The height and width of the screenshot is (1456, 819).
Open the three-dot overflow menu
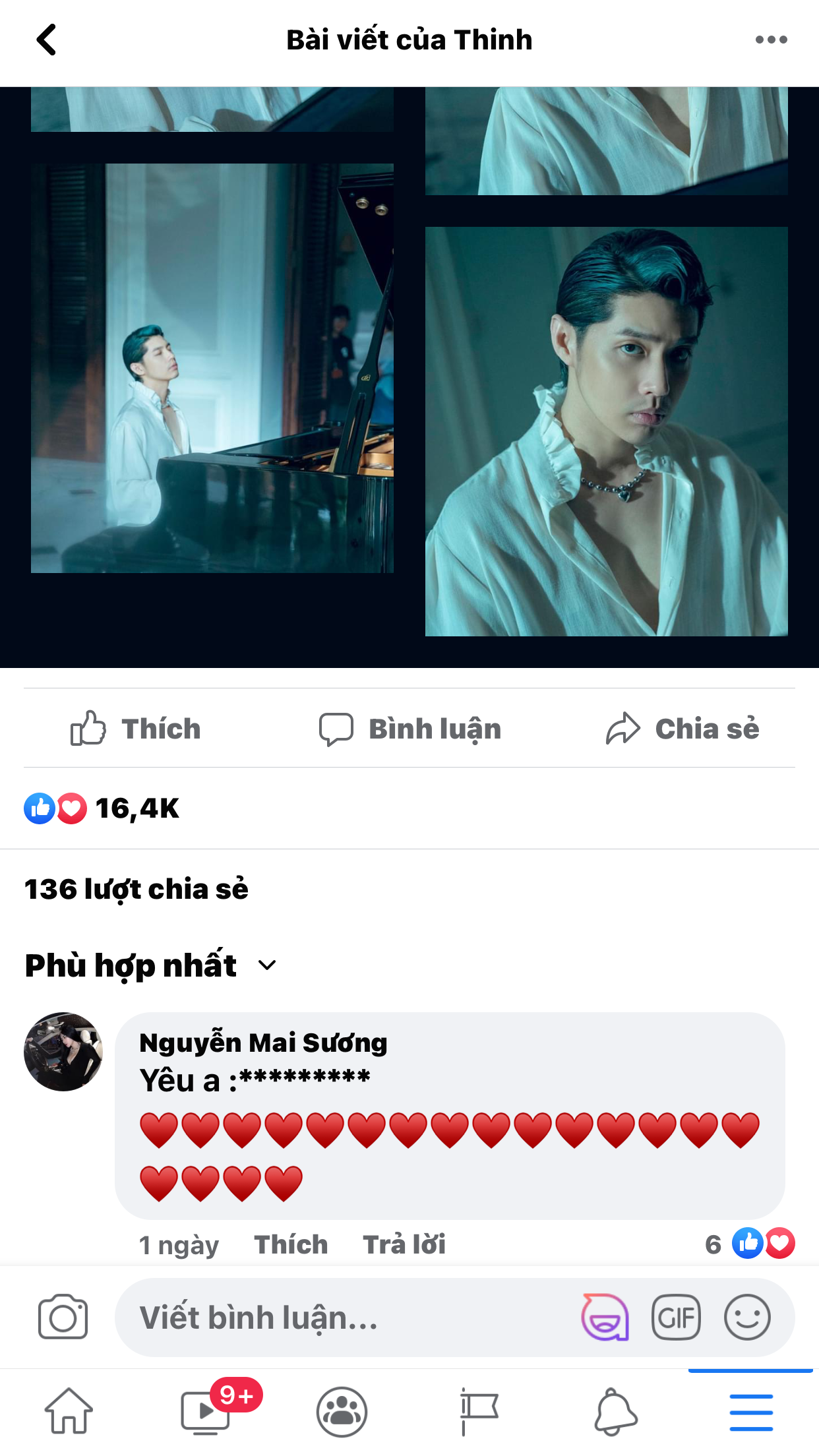[x=771, y=40]
